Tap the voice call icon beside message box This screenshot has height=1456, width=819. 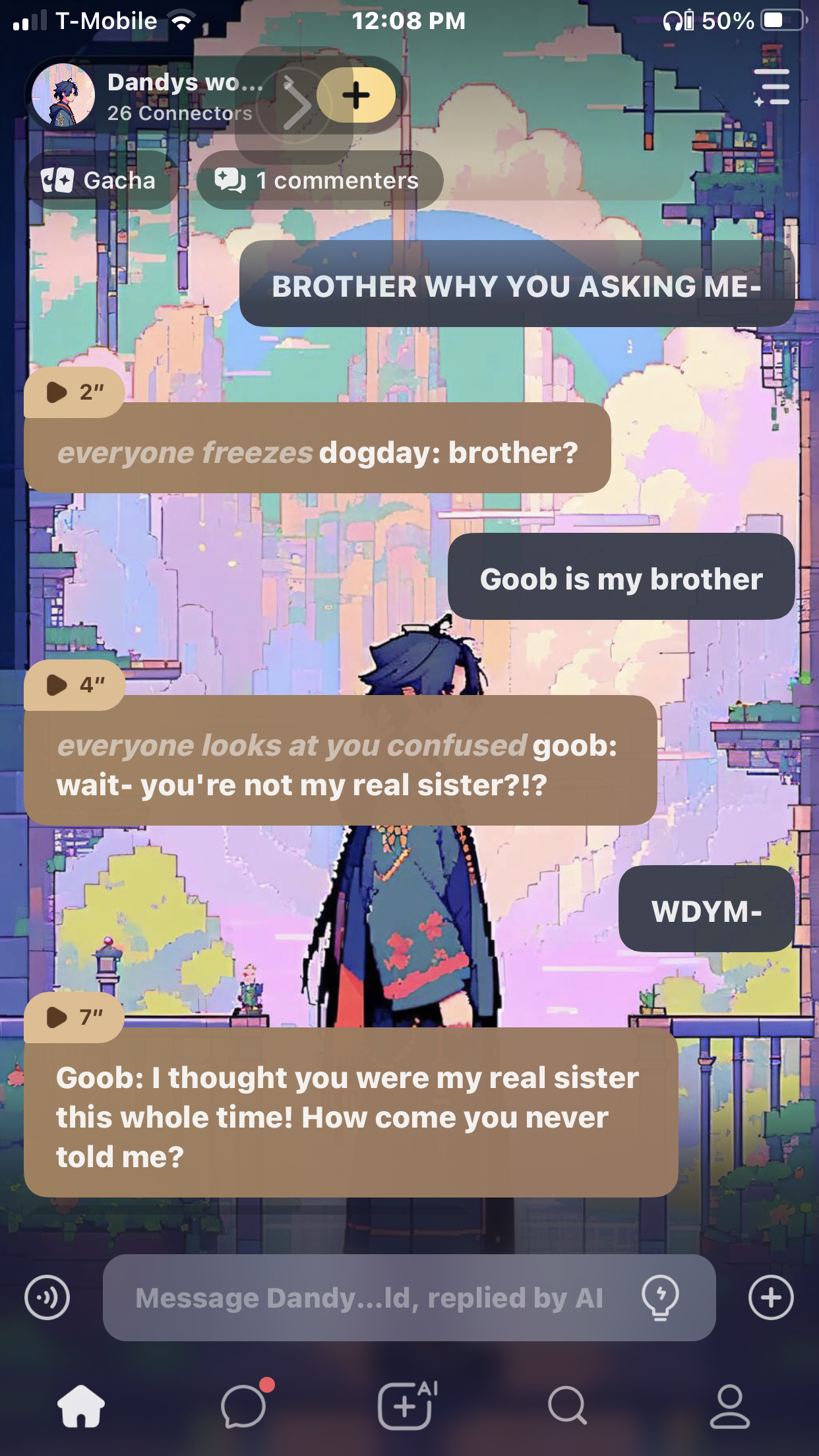click(x=47, y=1298)
